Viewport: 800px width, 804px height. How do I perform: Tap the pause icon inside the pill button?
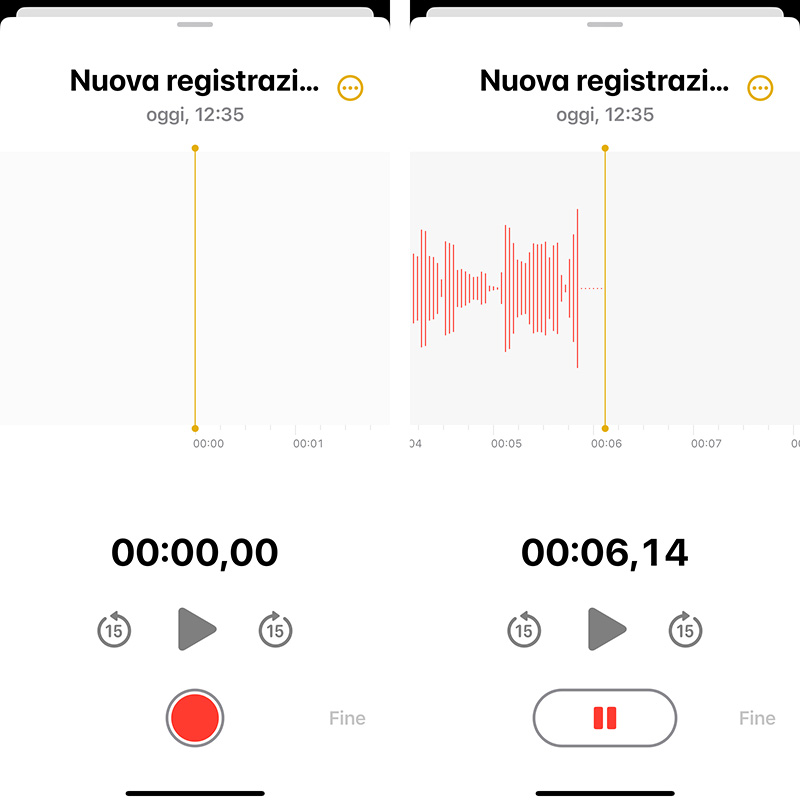coord(604,717)
